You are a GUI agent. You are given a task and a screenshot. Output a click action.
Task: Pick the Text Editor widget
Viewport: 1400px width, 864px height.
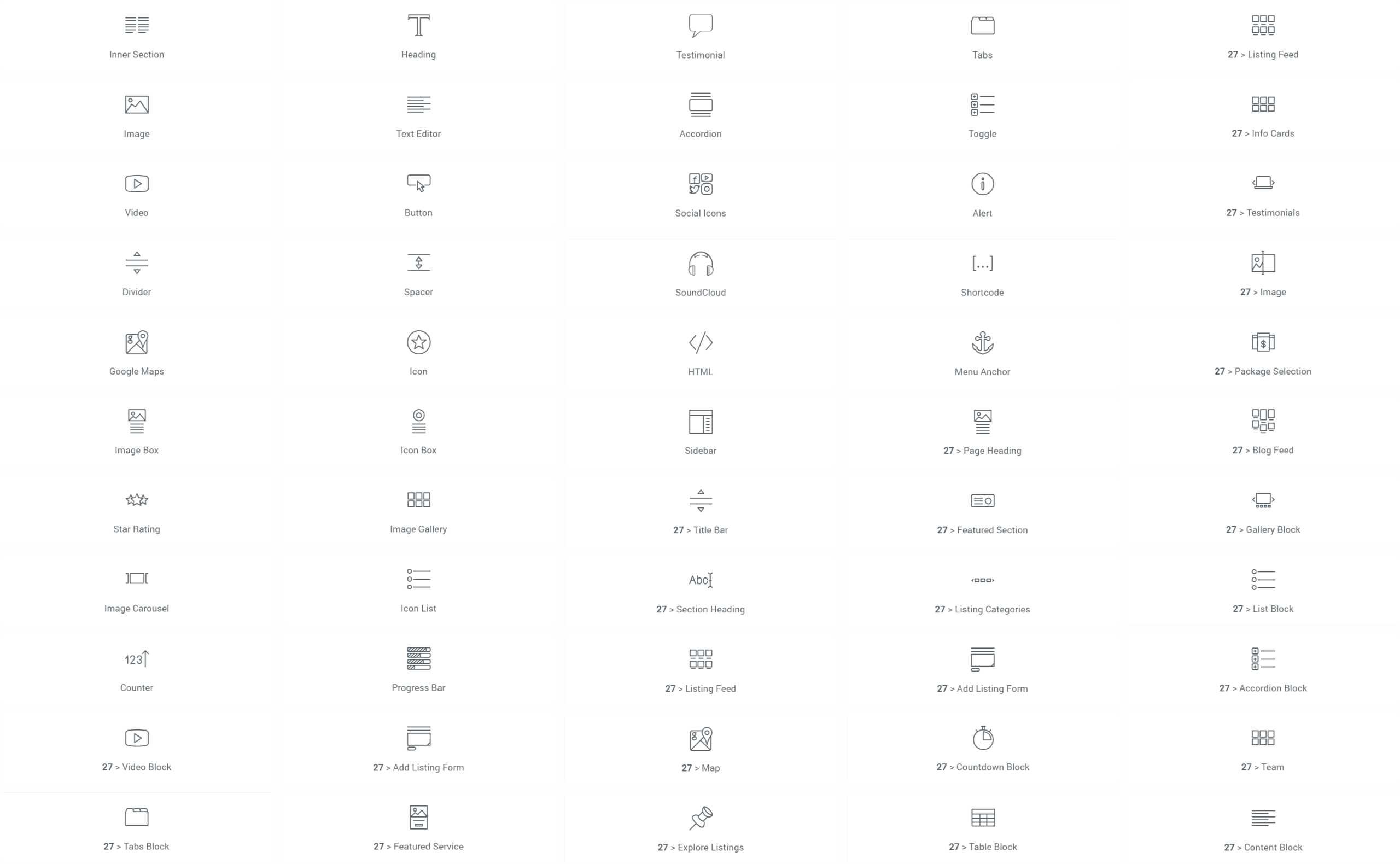[418, 115]
